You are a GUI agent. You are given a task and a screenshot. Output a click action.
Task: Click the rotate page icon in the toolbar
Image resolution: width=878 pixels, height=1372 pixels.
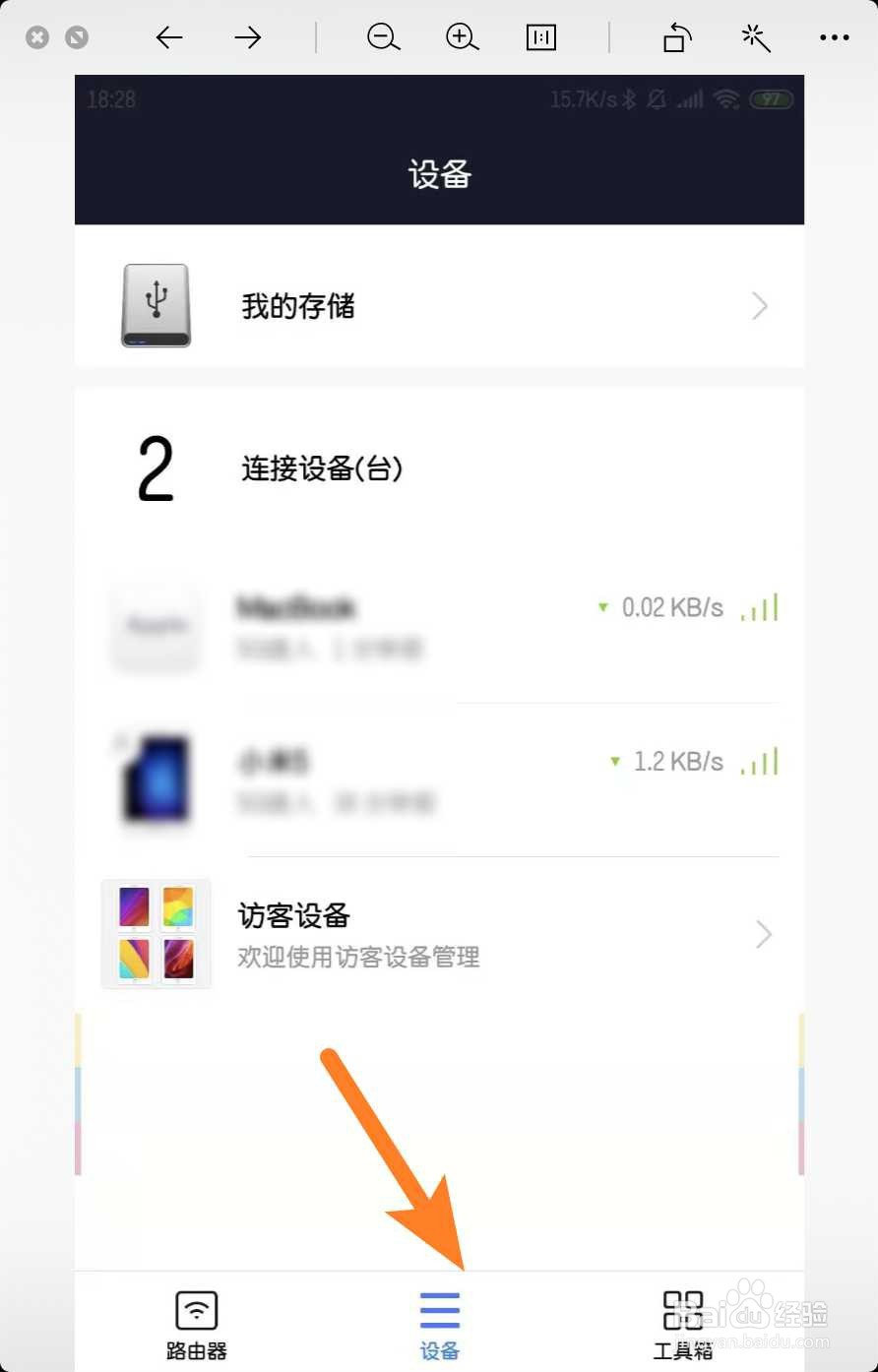tap(675, 37)
